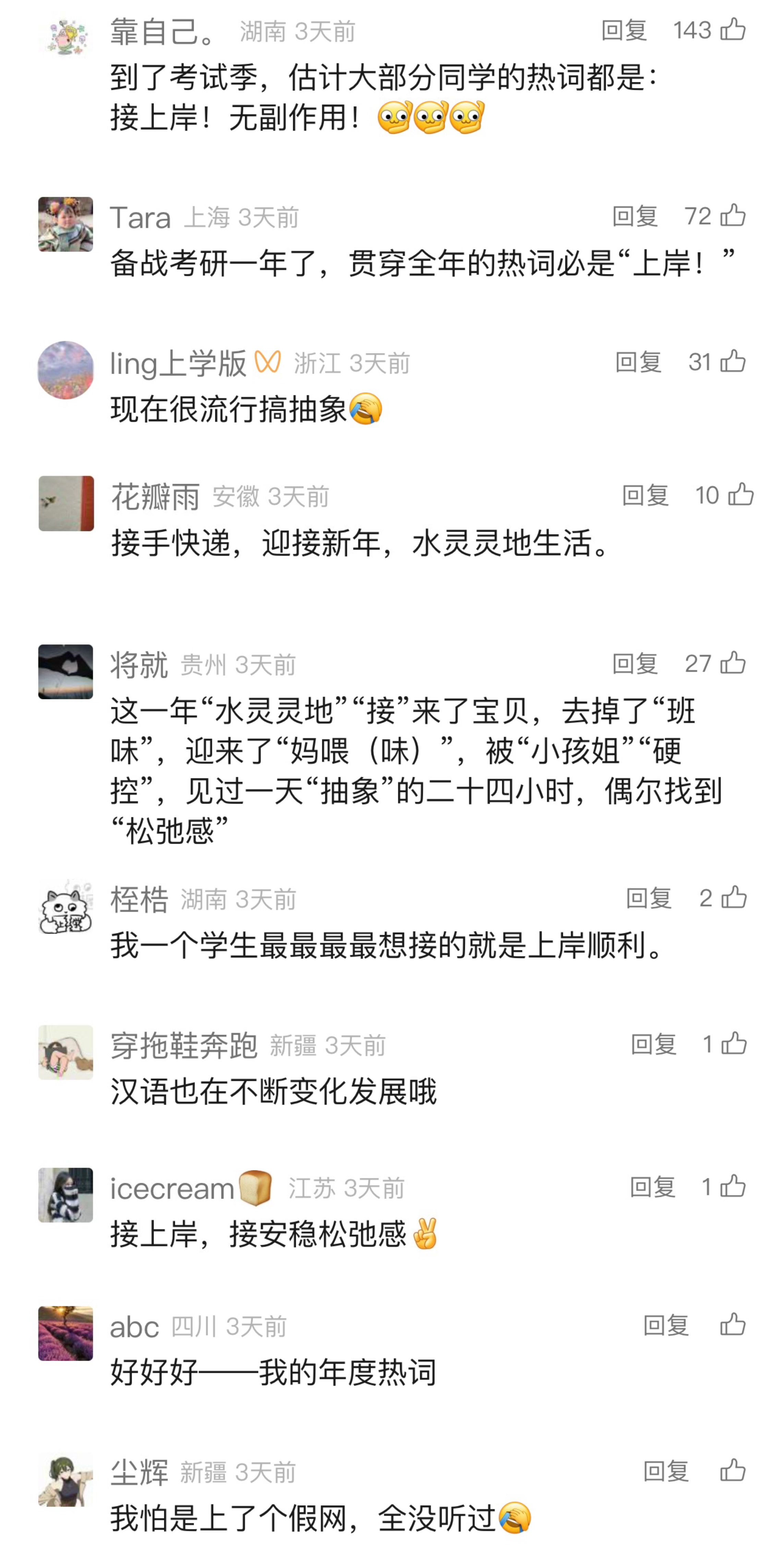
Task: Like 尘辉's comment
Action: pyautogui.click(x=733, y=1471)
